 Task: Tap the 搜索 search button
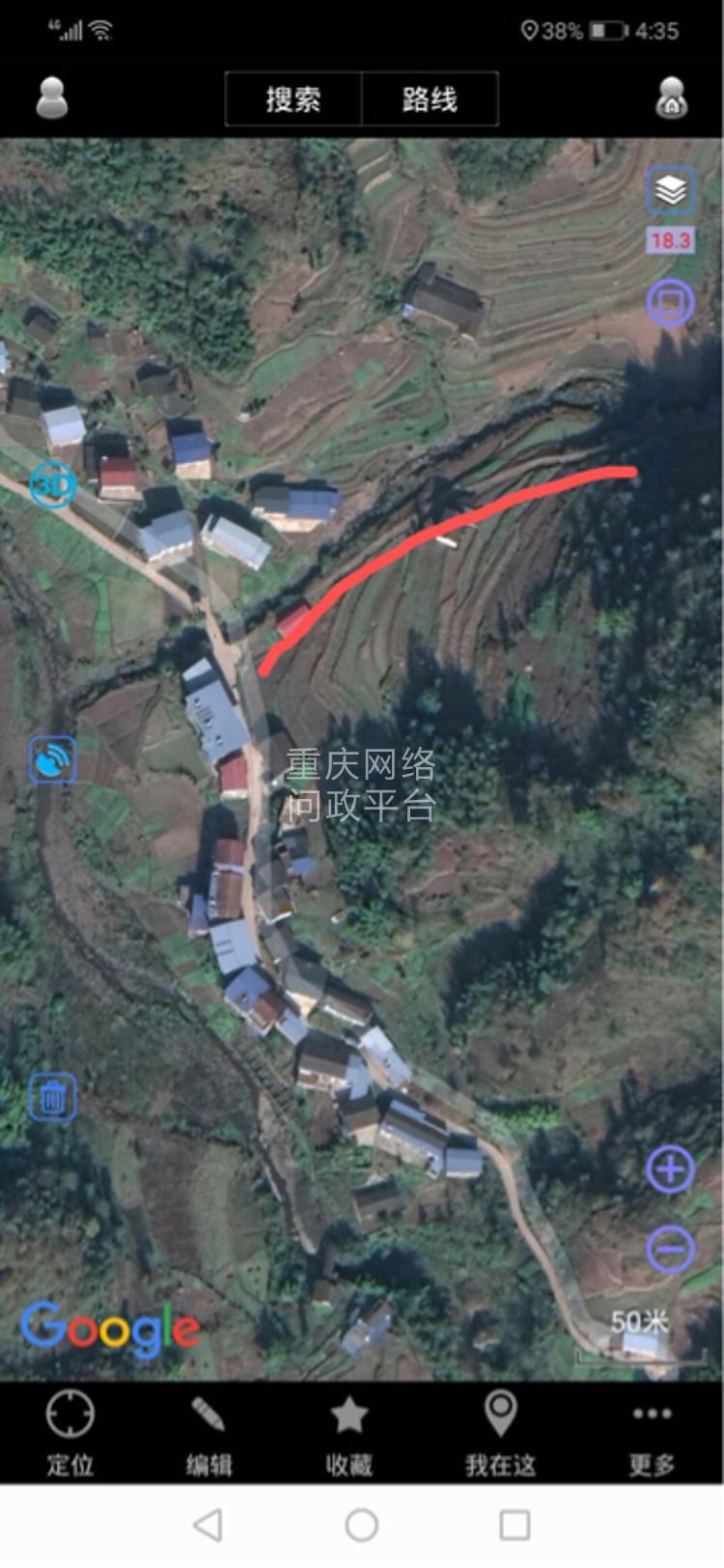pos(293,98)
